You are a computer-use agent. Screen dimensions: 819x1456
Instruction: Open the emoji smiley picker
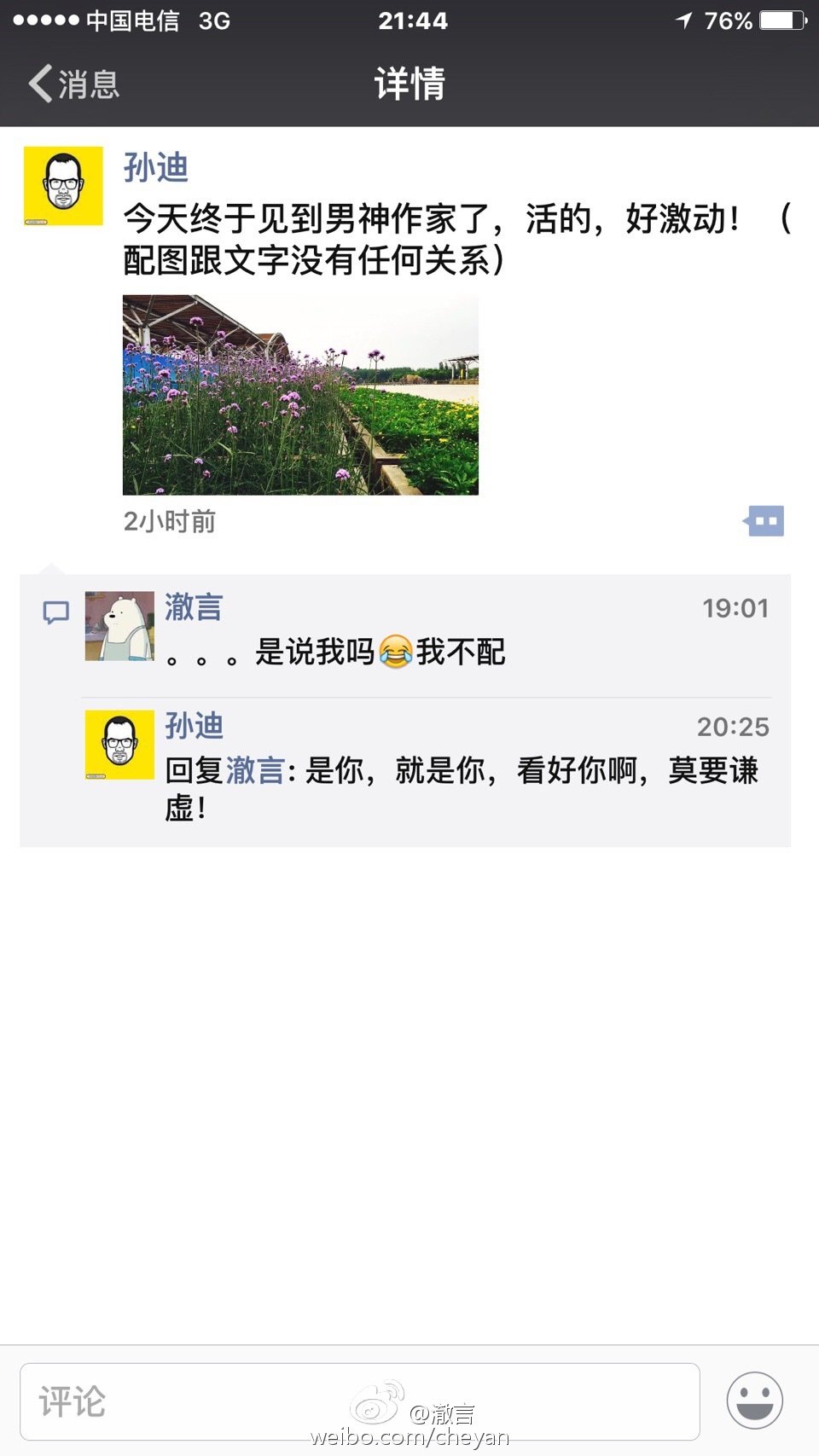pyautogui.click(x=754, y=1401)
